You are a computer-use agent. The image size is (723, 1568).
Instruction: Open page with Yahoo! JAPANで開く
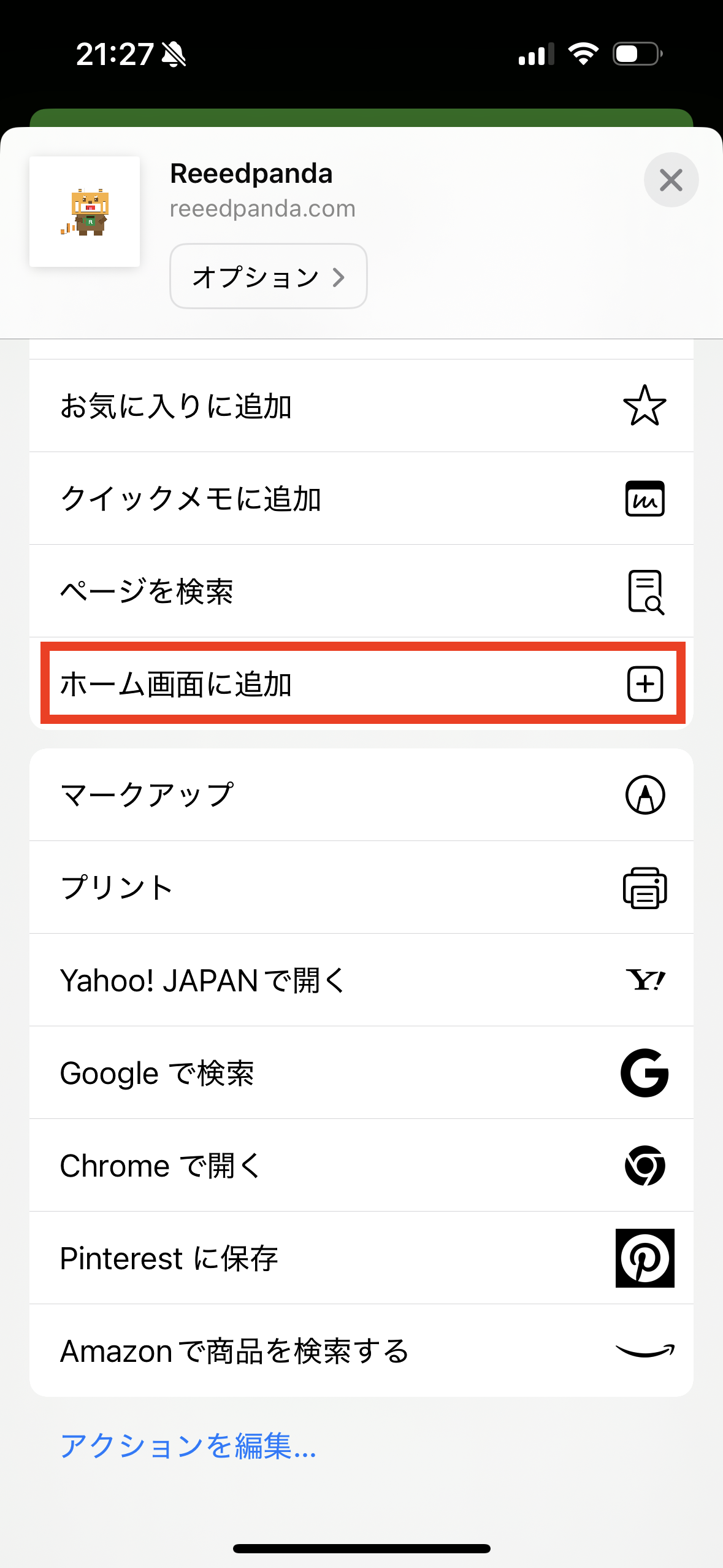361,980
